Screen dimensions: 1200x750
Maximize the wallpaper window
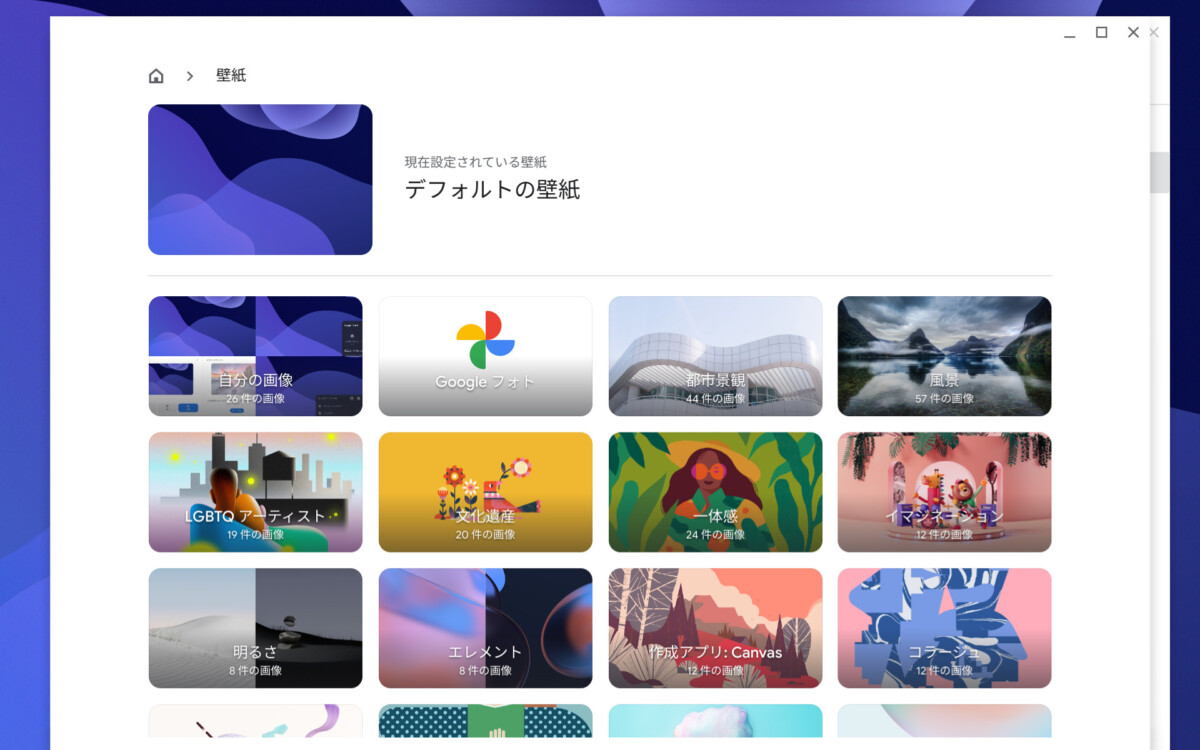tap(1101, 32)
